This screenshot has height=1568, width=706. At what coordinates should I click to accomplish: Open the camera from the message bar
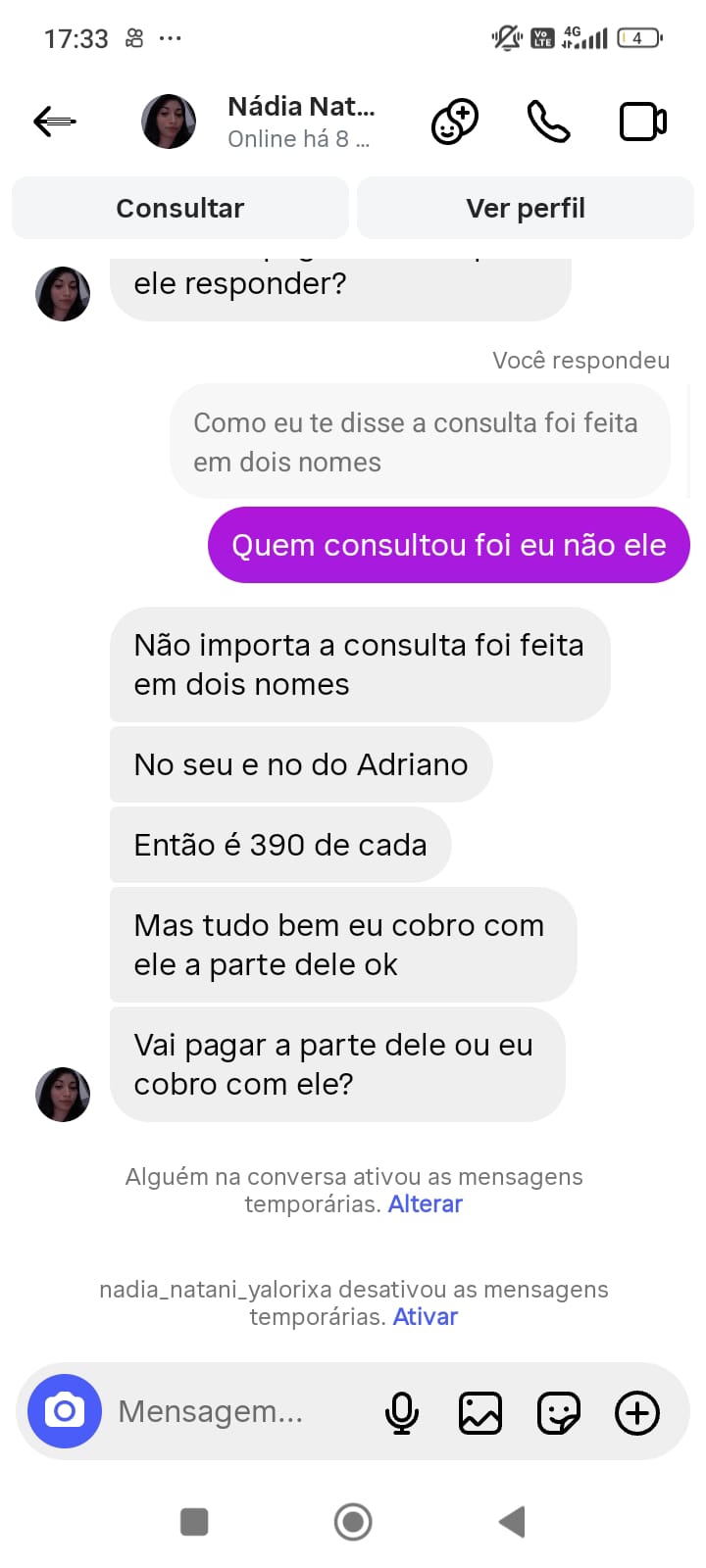pyautogui.click(x=65, y=1411)
